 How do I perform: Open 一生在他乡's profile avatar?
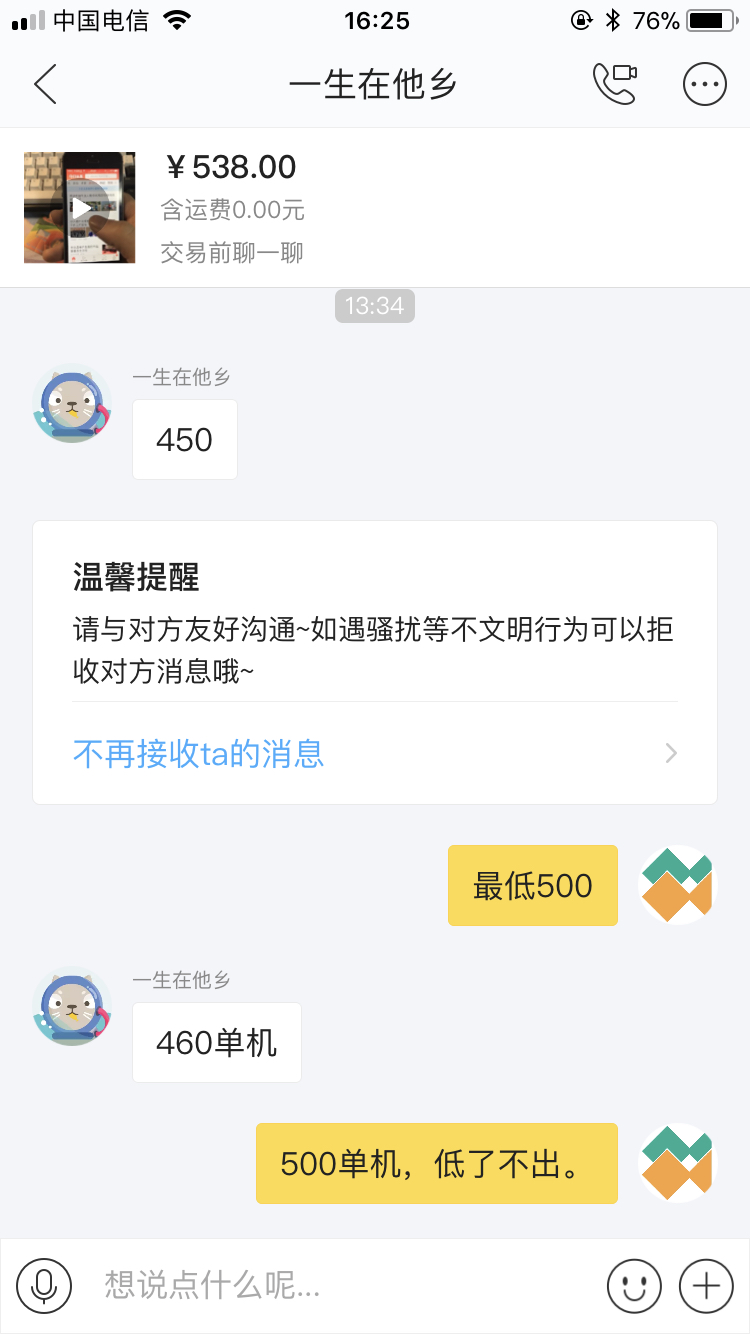coord(71,405)
